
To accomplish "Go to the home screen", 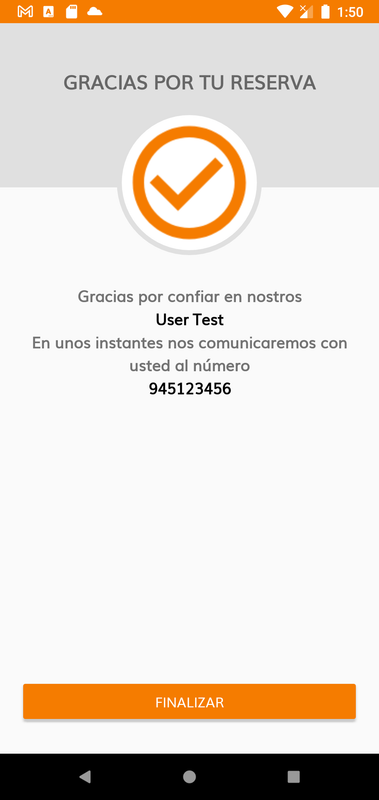I will coord(189,777).
